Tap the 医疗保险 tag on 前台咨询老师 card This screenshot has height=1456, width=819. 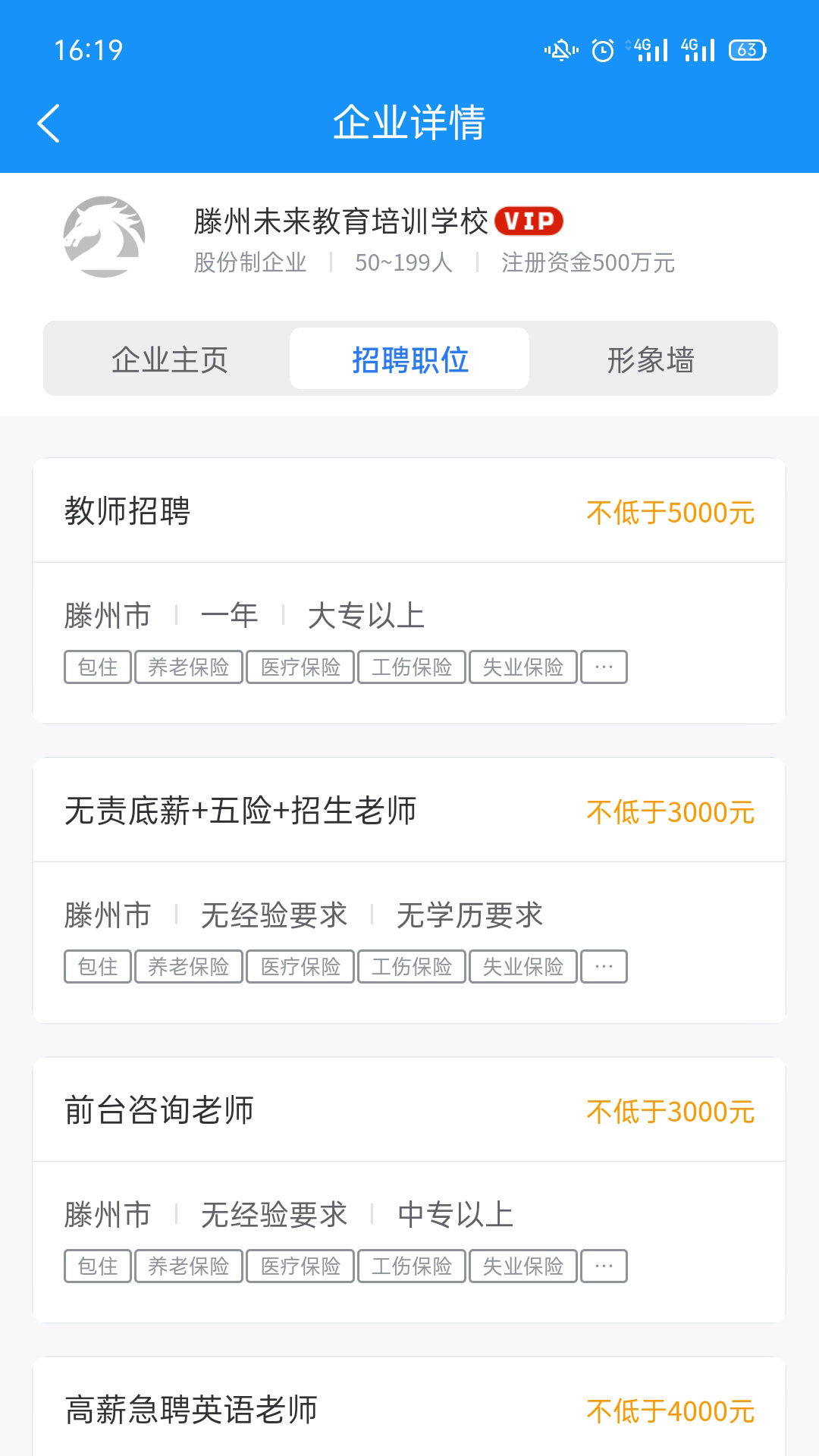click(300, 1266)
